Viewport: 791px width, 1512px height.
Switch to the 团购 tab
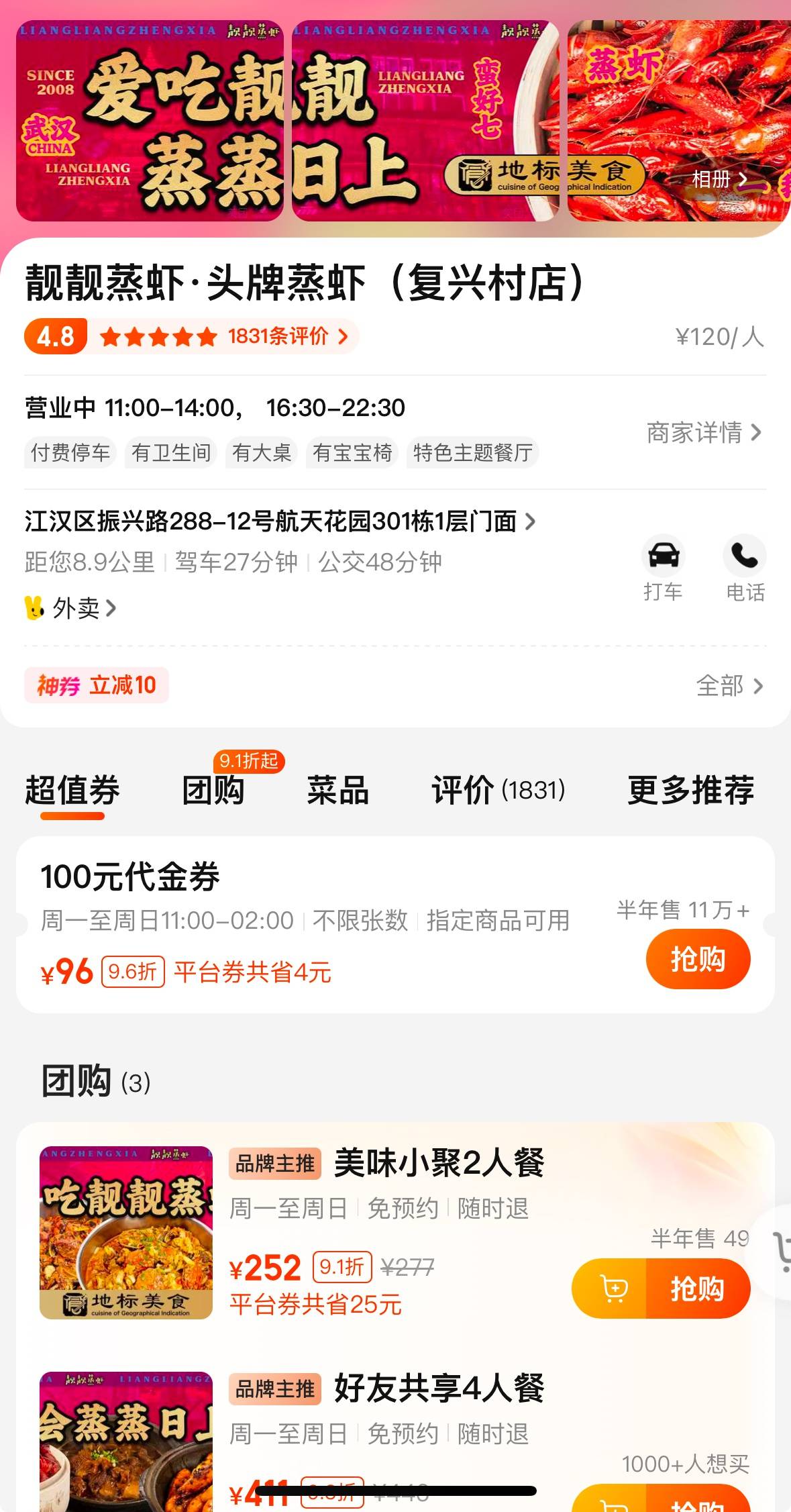tap(213, 790)
